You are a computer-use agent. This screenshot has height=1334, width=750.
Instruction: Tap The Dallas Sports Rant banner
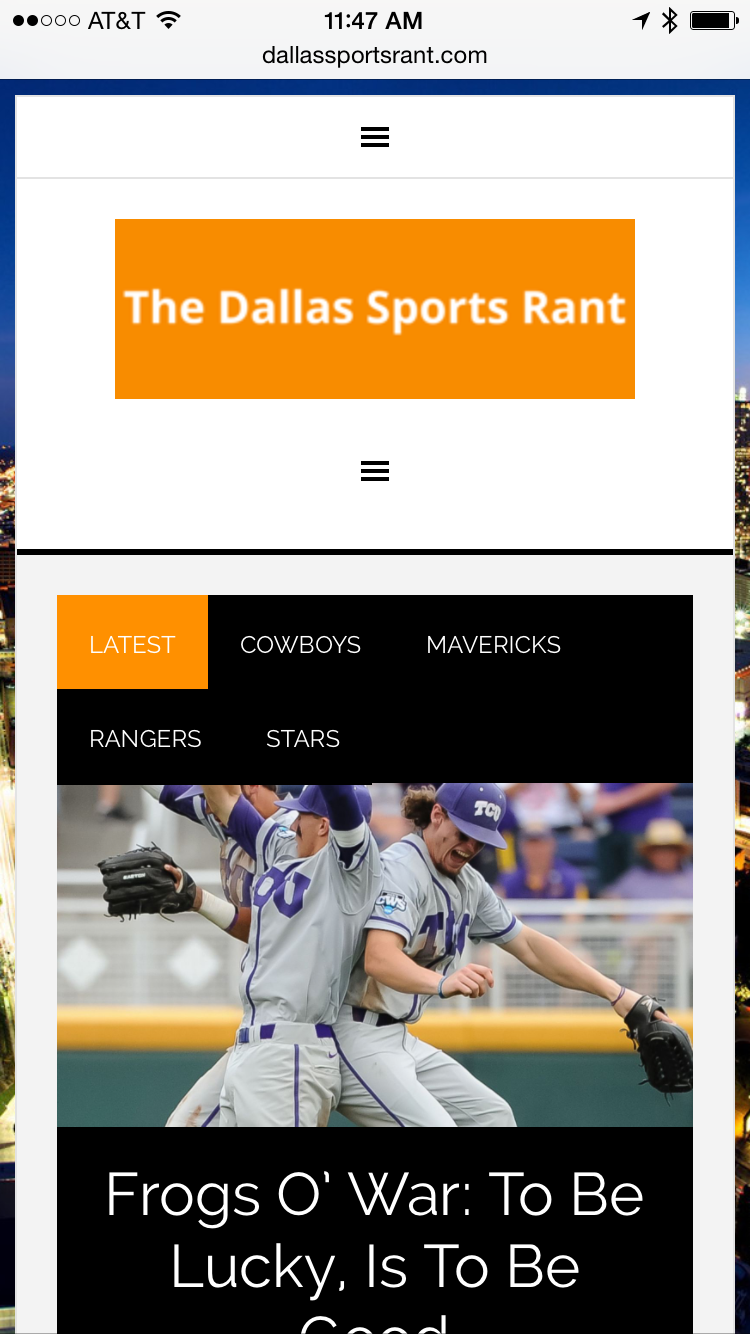click(375, 309)
